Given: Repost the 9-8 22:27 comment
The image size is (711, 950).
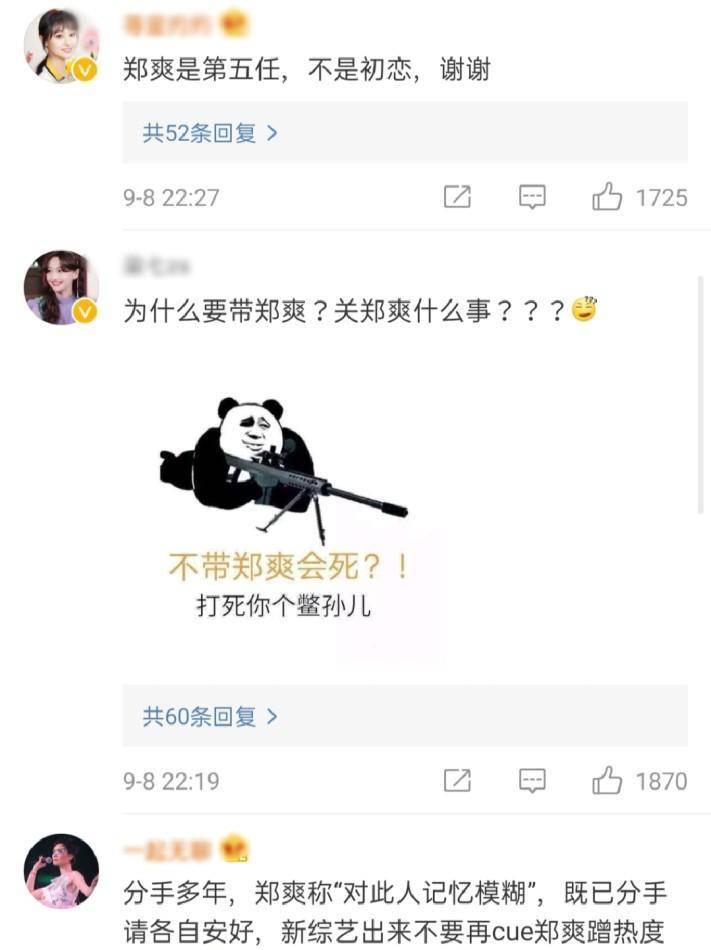Looking at the screenshot, I should (457, 197).
